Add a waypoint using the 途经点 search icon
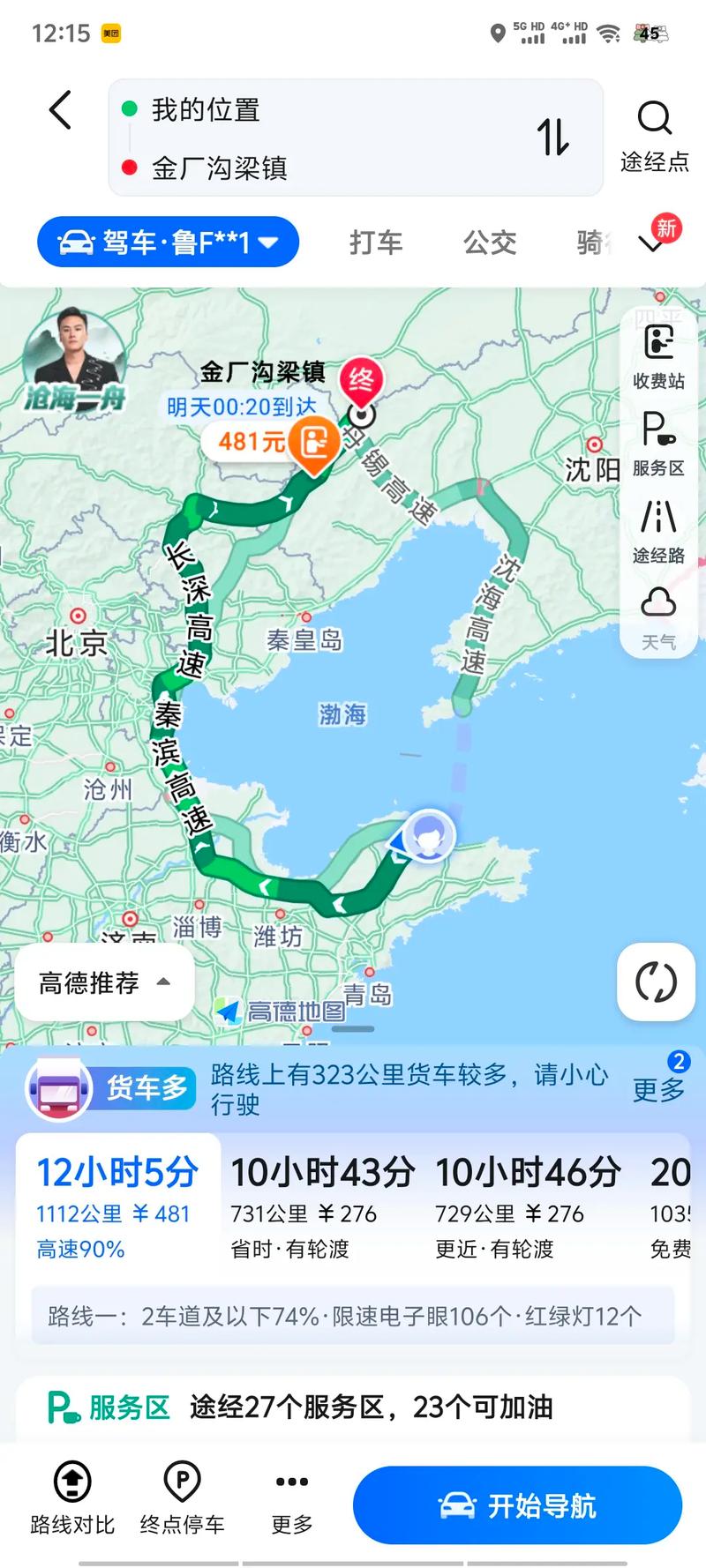The image size is (706, 1568). (x=654, y=132)
